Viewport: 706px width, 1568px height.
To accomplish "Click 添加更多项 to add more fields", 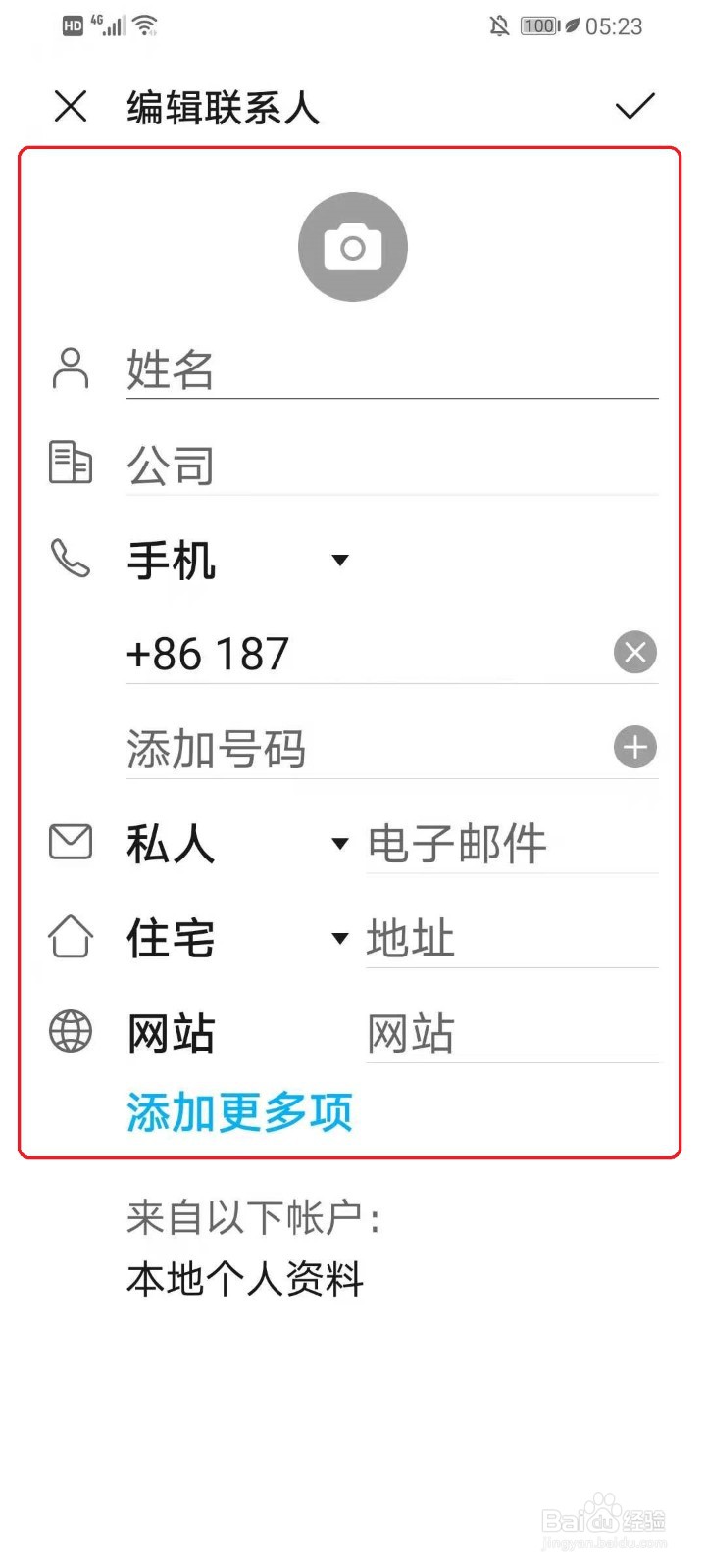I will (238, 1113).
